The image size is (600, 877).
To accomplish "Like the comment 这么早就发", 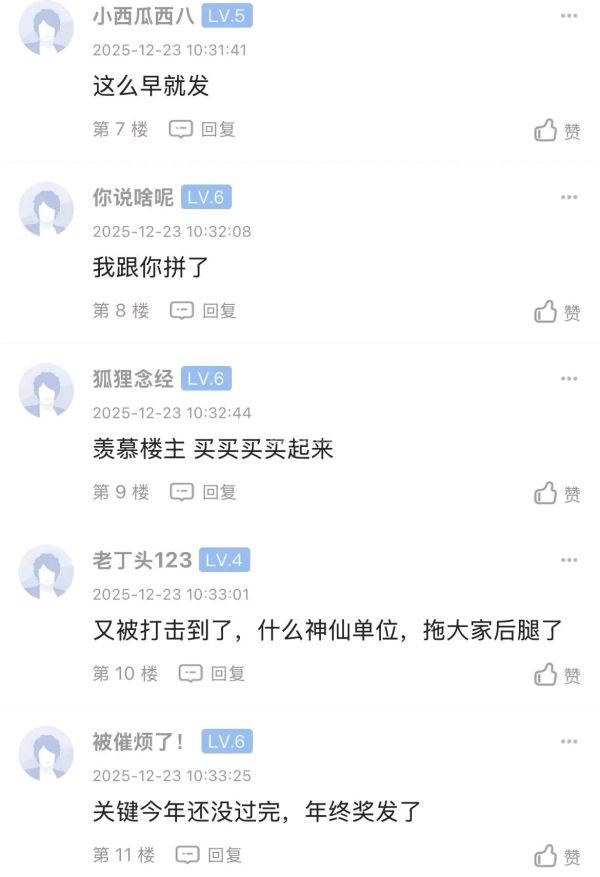I will tap(557, 131).
